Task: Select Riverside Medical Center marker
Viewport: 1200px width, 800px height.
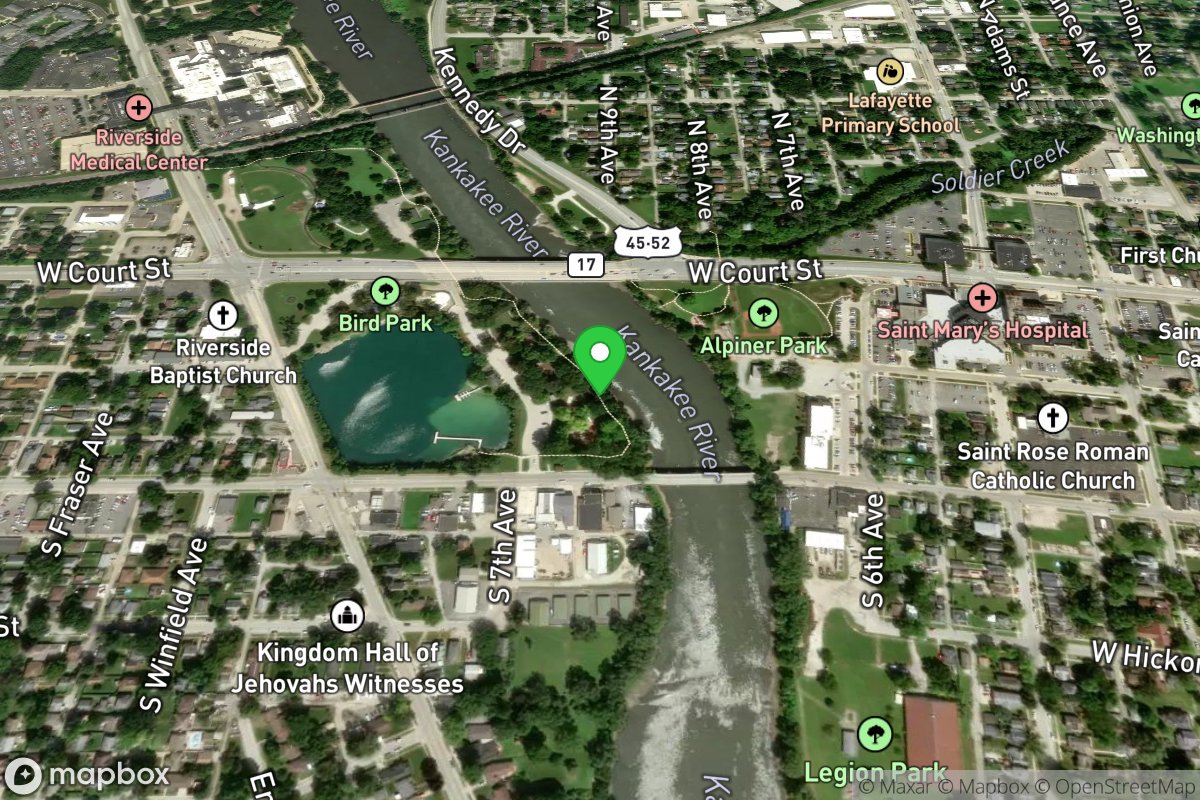Action: point(138,107)
